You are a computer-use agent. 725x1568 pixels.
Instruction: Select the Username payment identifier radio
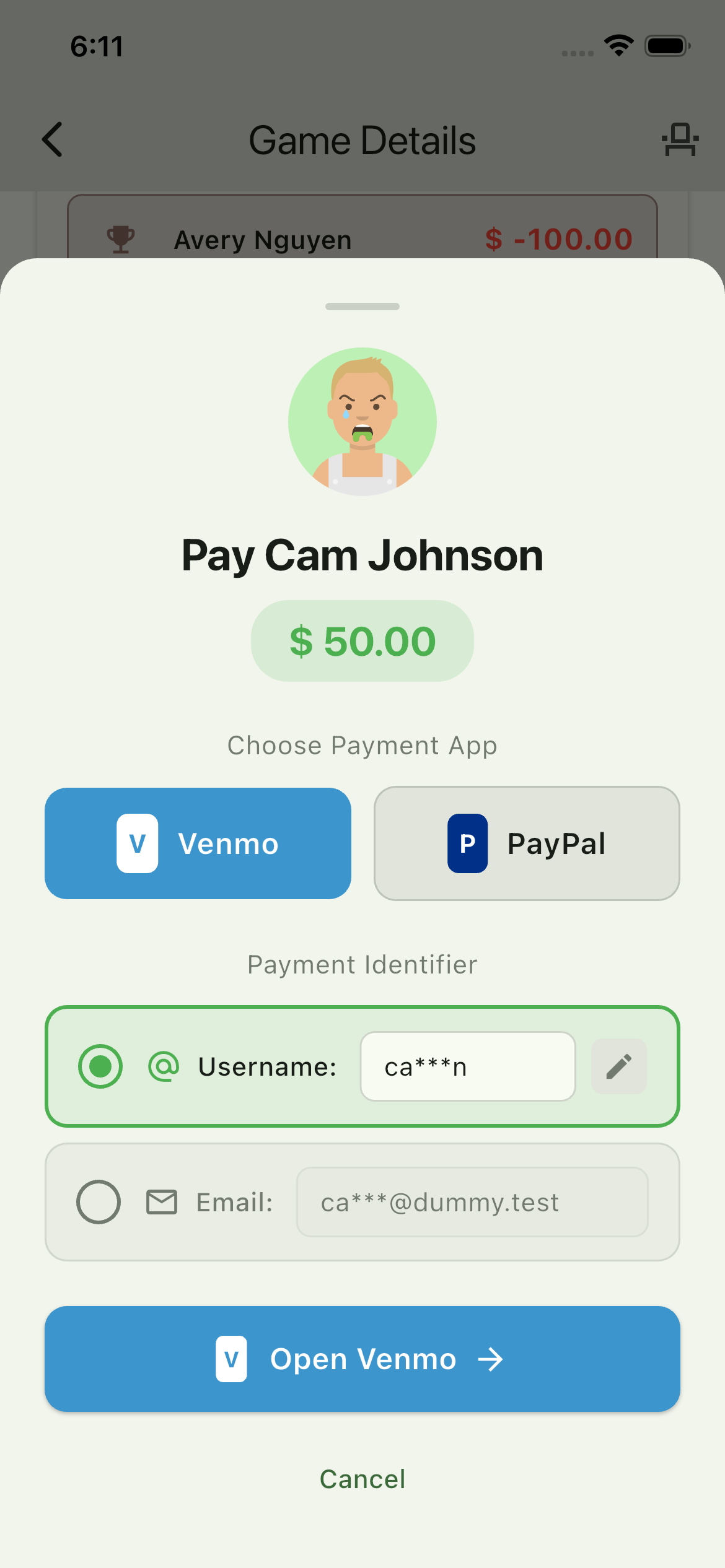(100, 1066)
